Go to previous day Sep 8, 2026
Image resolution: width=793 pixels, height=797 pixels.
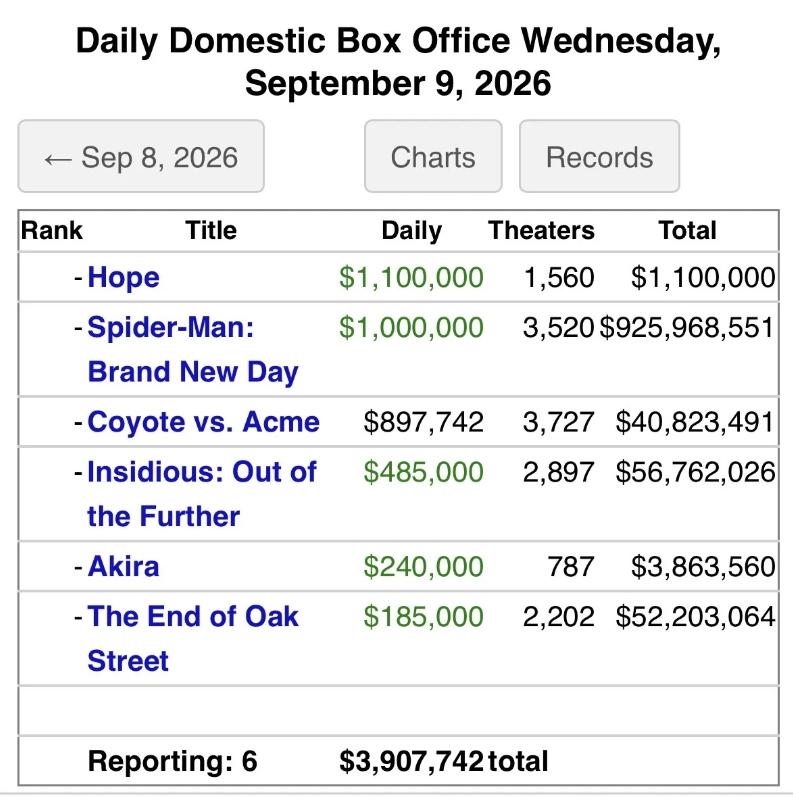coord(141,157)
